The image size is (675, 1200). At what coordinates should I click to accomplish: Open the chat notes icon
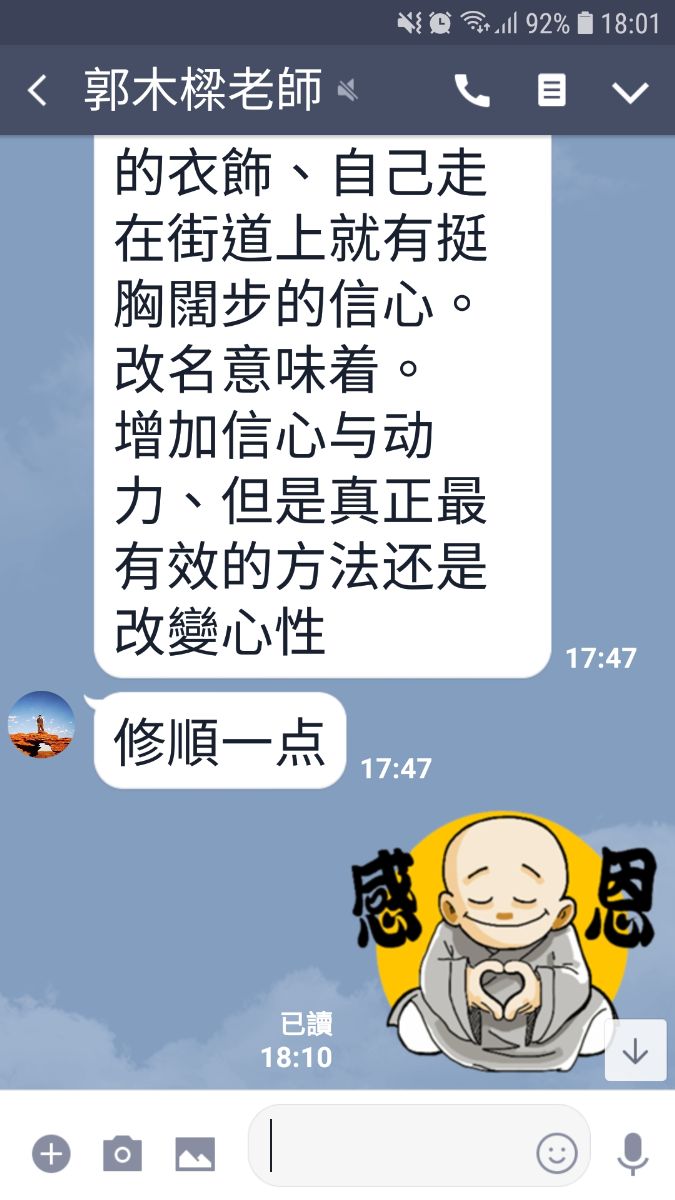[551, 92]
